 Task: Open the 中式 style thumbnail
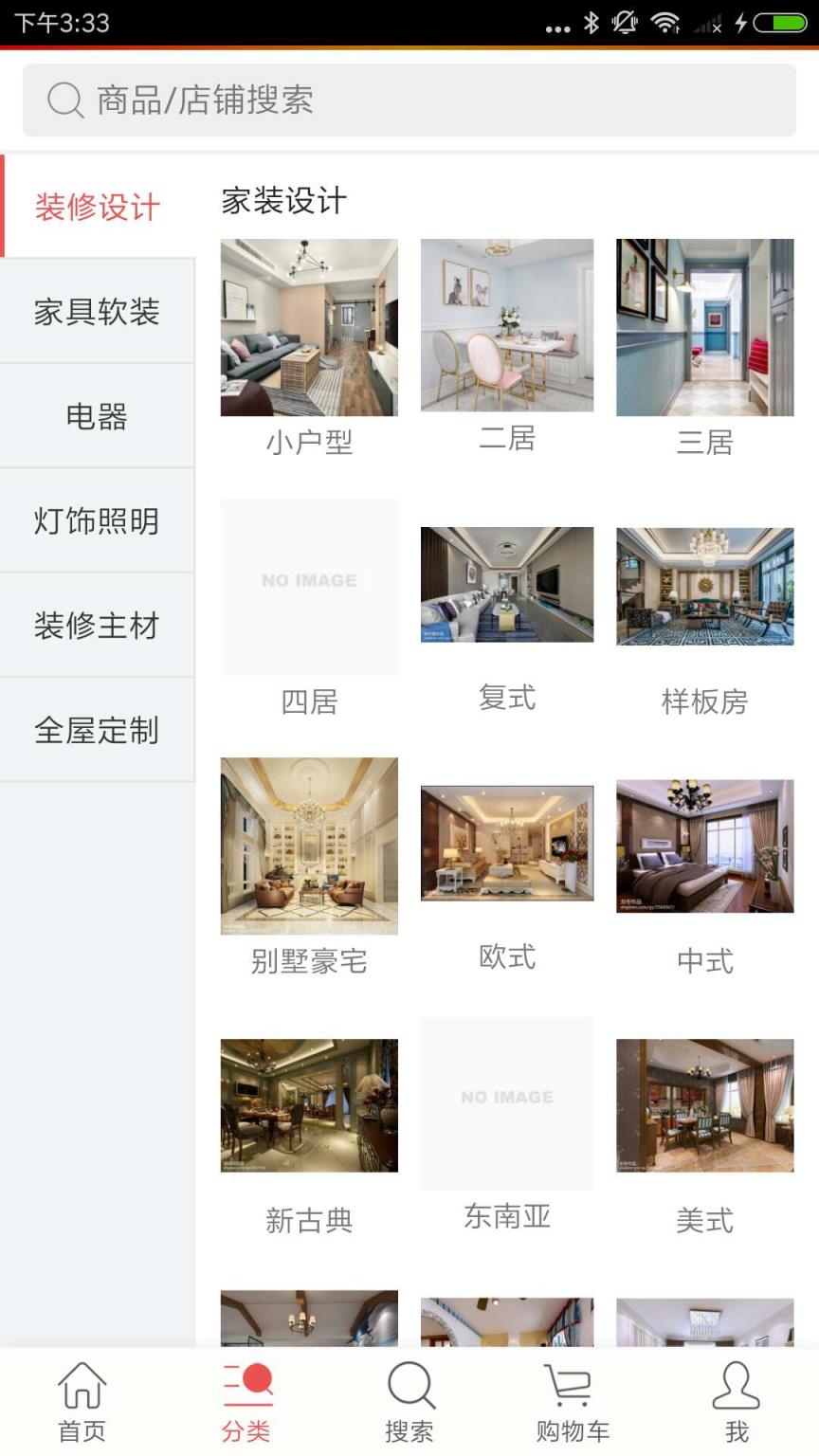(x=704, y=844)
